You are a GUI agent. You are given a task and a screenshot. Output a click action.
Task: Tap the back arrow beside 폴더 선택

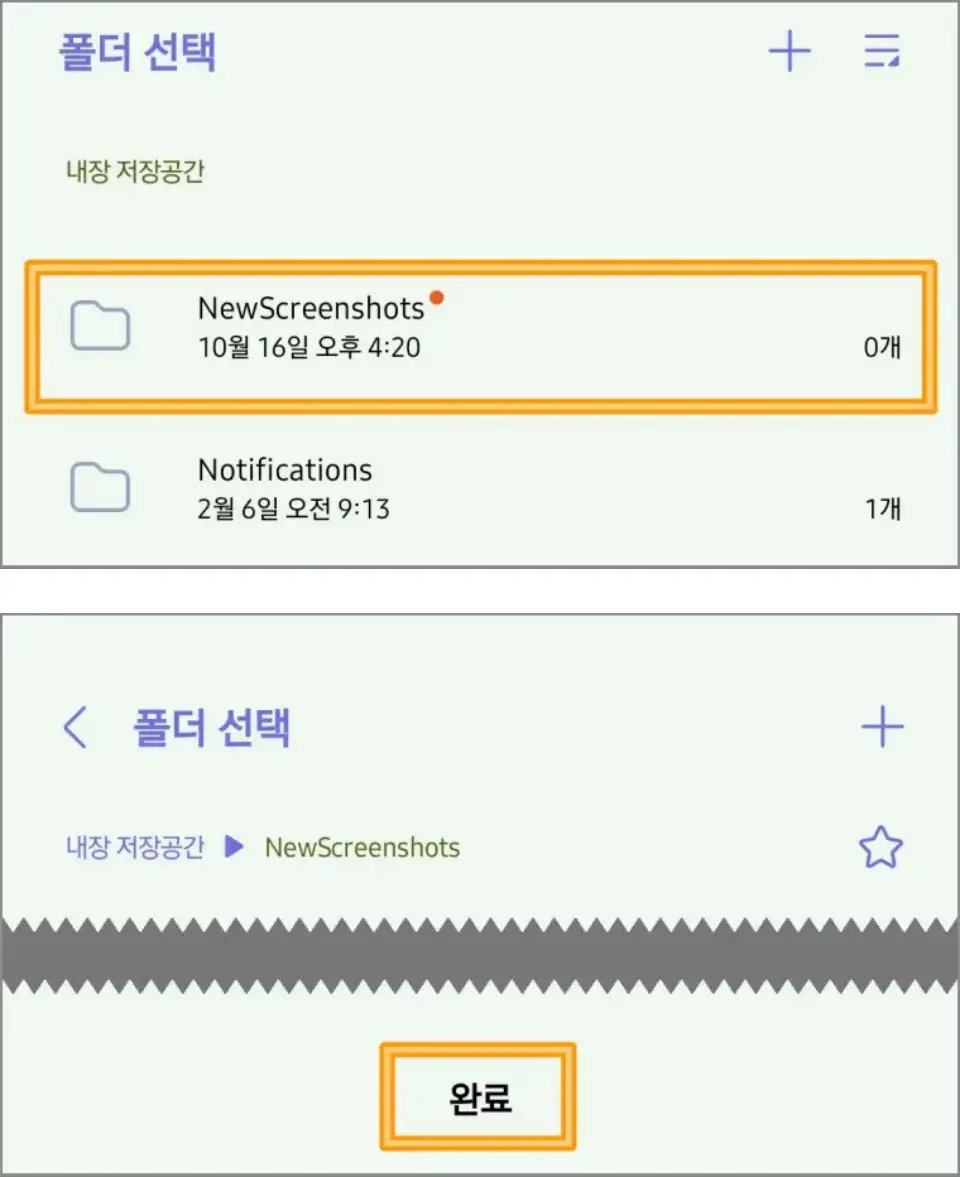click(x=75, y=727)
